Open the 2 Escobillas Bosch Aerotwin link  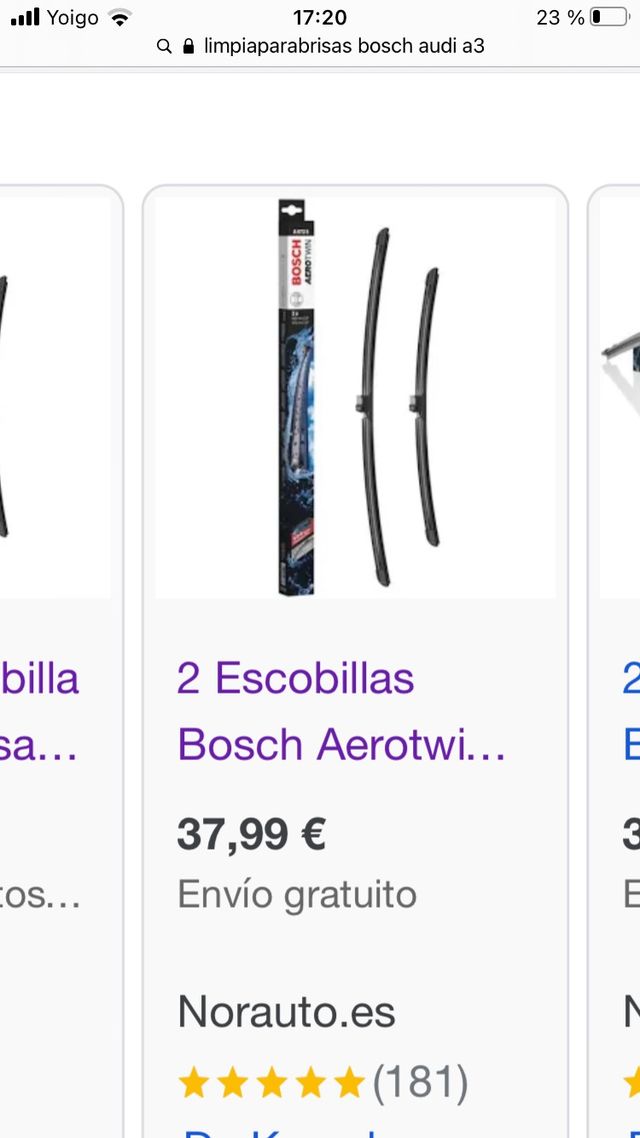[x=341, y=711]
